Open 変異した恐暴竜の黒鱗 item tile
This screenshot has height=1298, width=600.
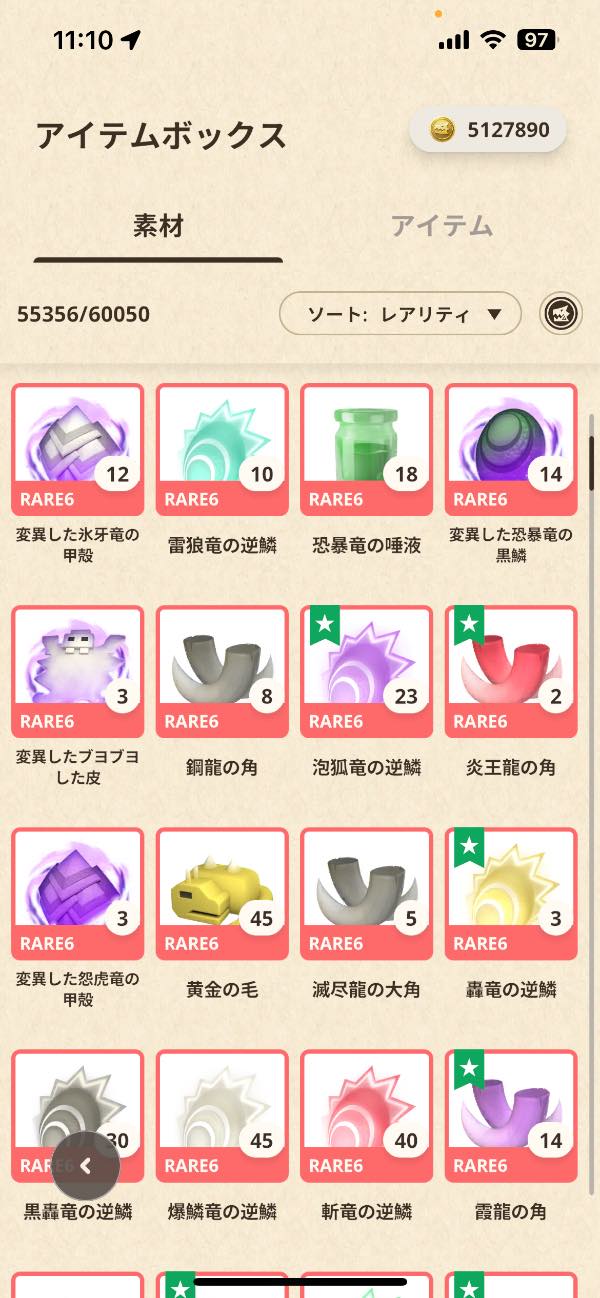point(510,449)
